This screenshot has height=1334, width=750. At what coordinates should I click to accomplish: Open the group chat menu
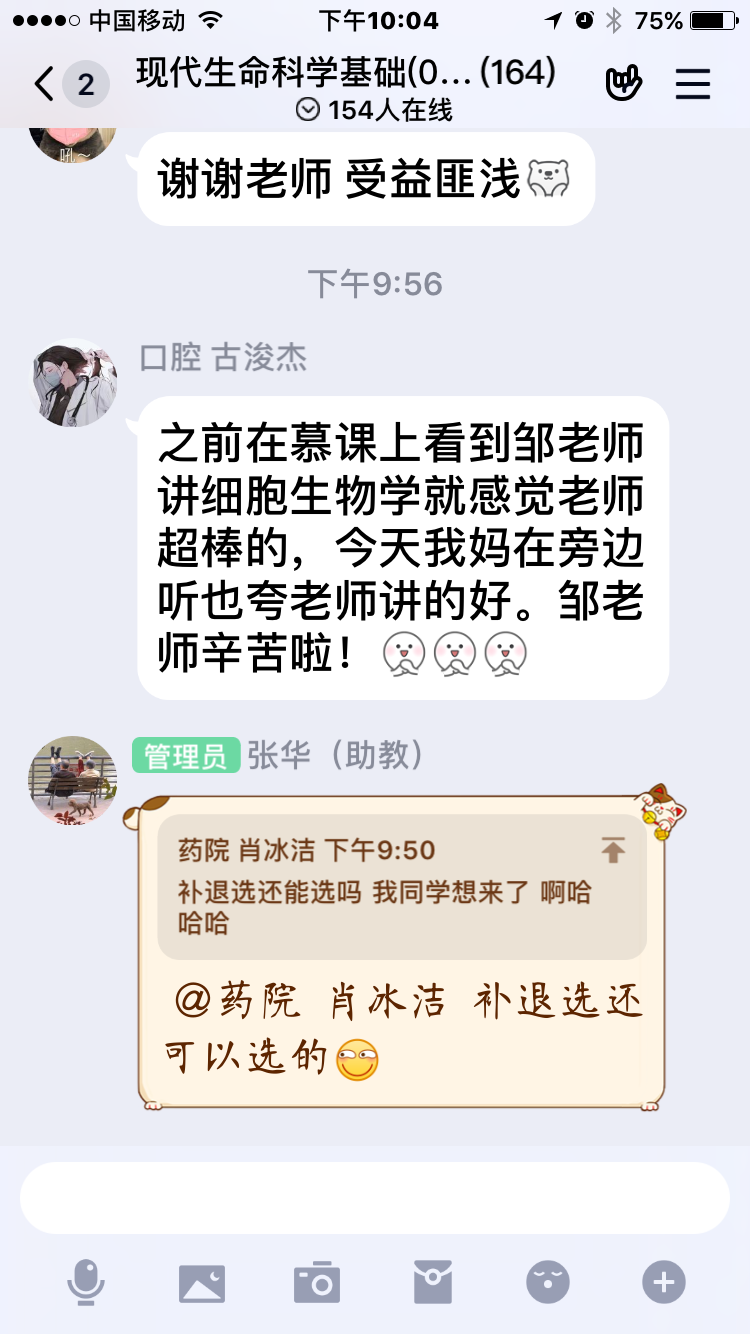[x=692, y=85]
